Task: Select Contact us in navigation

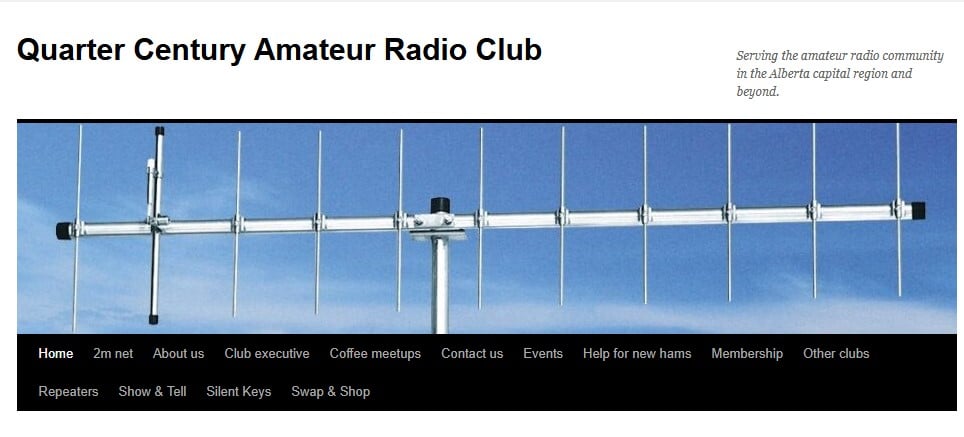Action: click(472, 353)
